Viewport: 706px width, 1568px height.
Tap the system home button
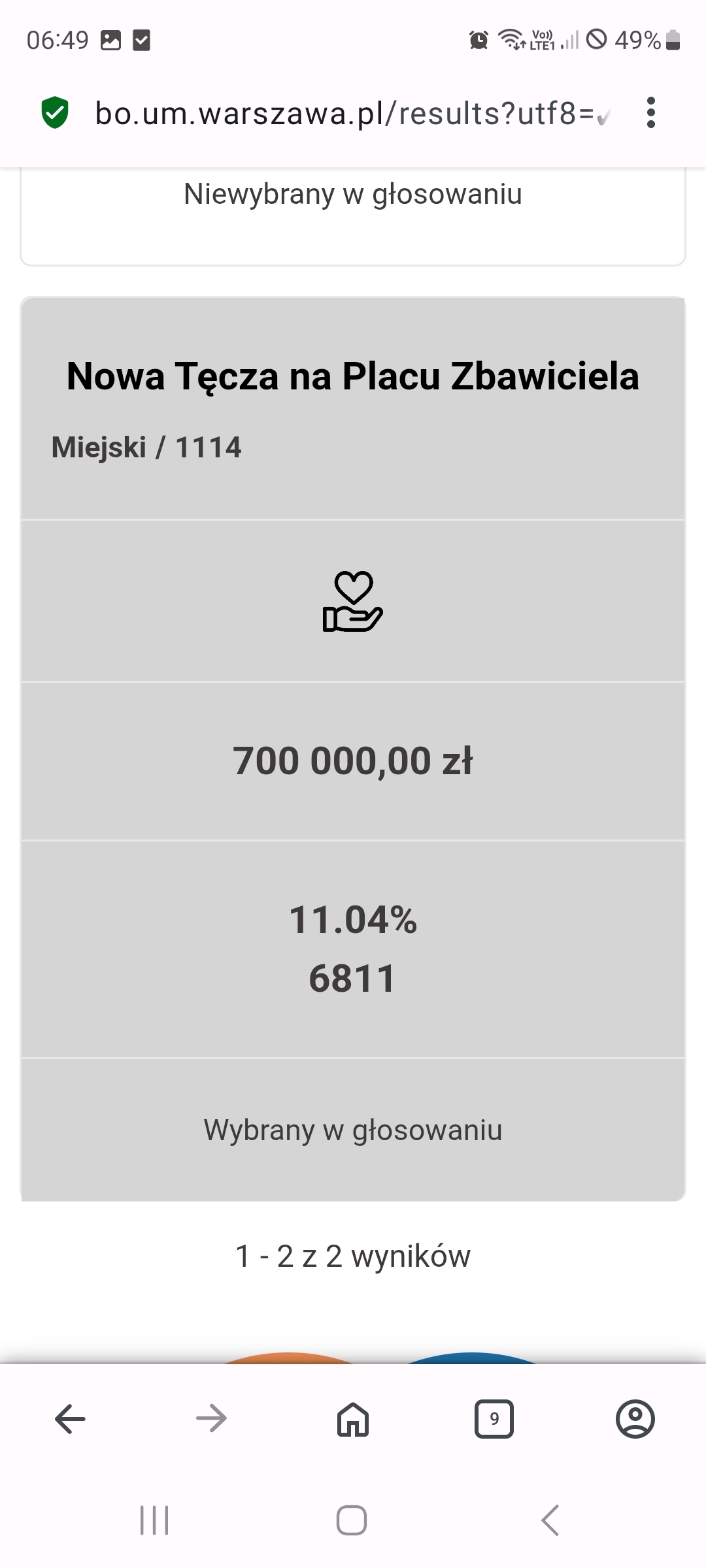coord(352,1520)
